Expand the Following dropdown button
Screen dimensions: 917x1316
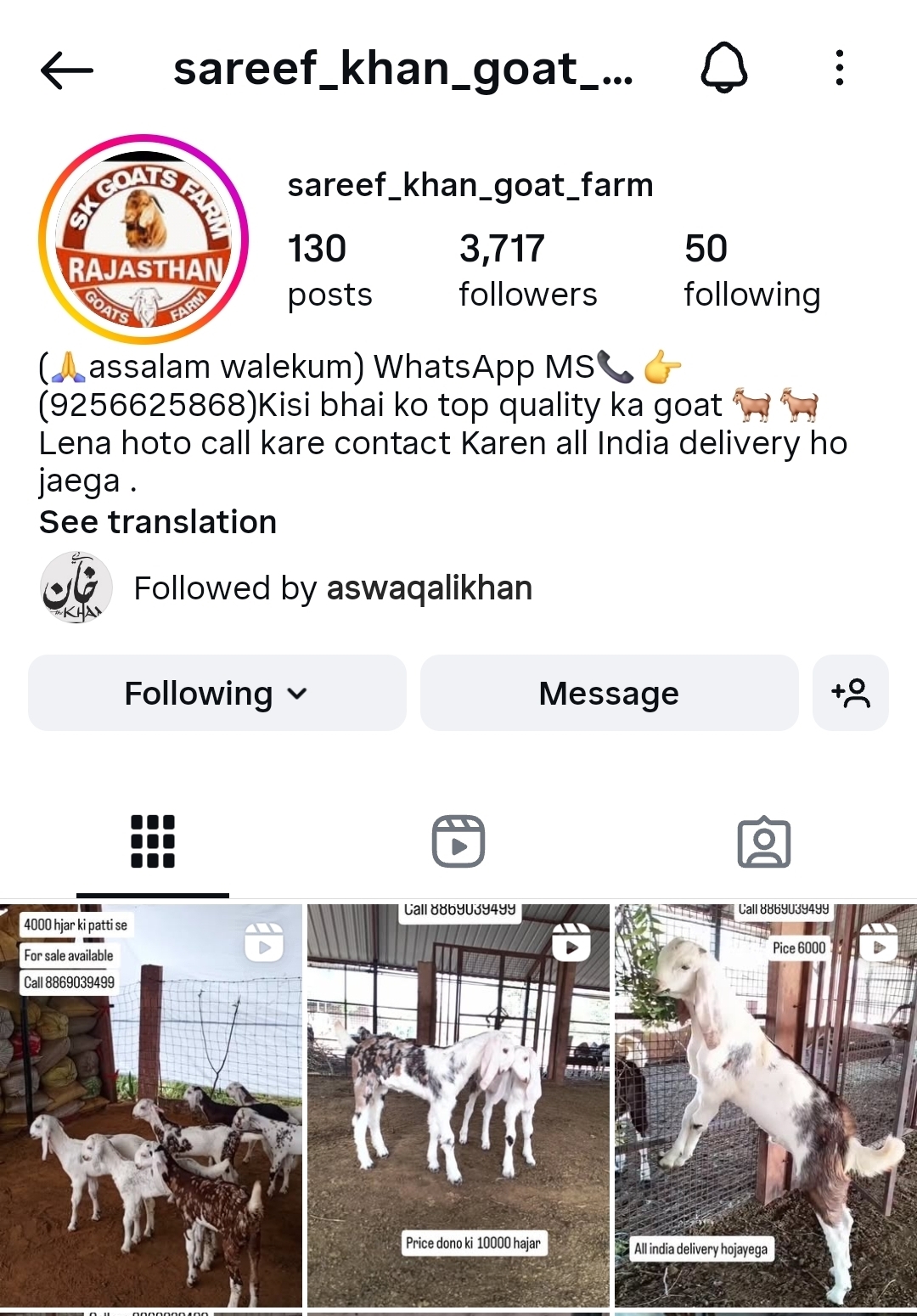[x=217, y=693]
